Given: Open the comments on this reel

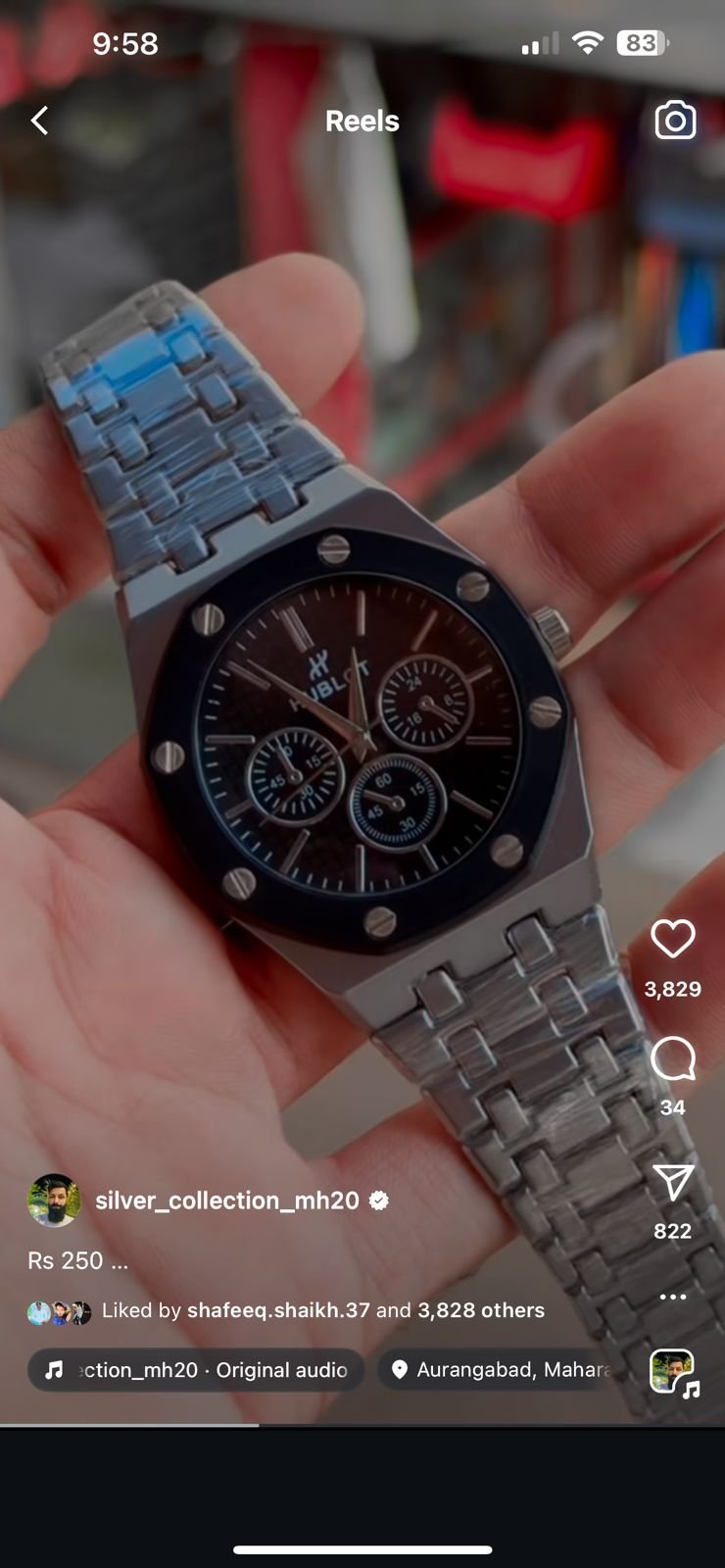Looking at the screenshot, I should click(x=672, y=1059).
